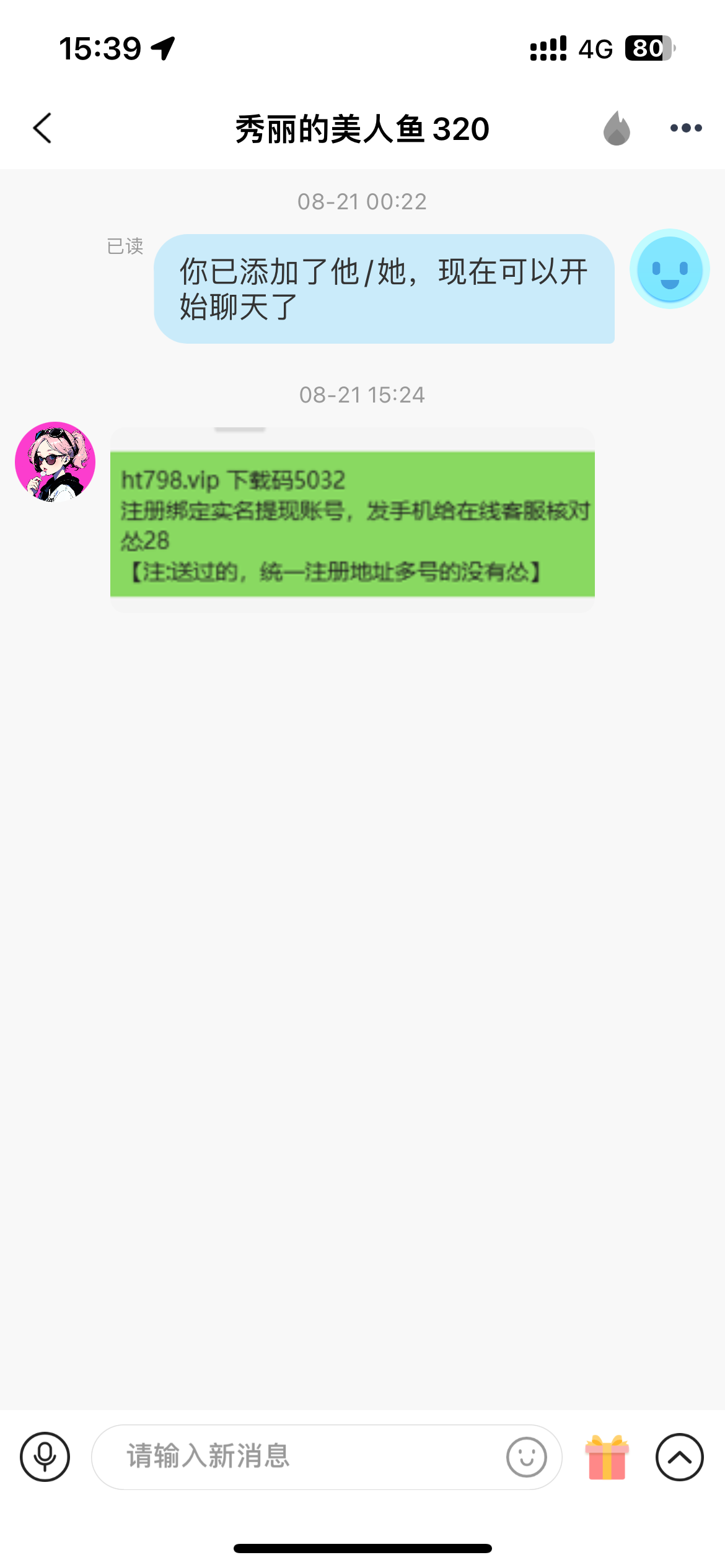The height and width of the screenshot is (1568, 725).
Task: Open the emoji picker
Action: [527, 1457]
